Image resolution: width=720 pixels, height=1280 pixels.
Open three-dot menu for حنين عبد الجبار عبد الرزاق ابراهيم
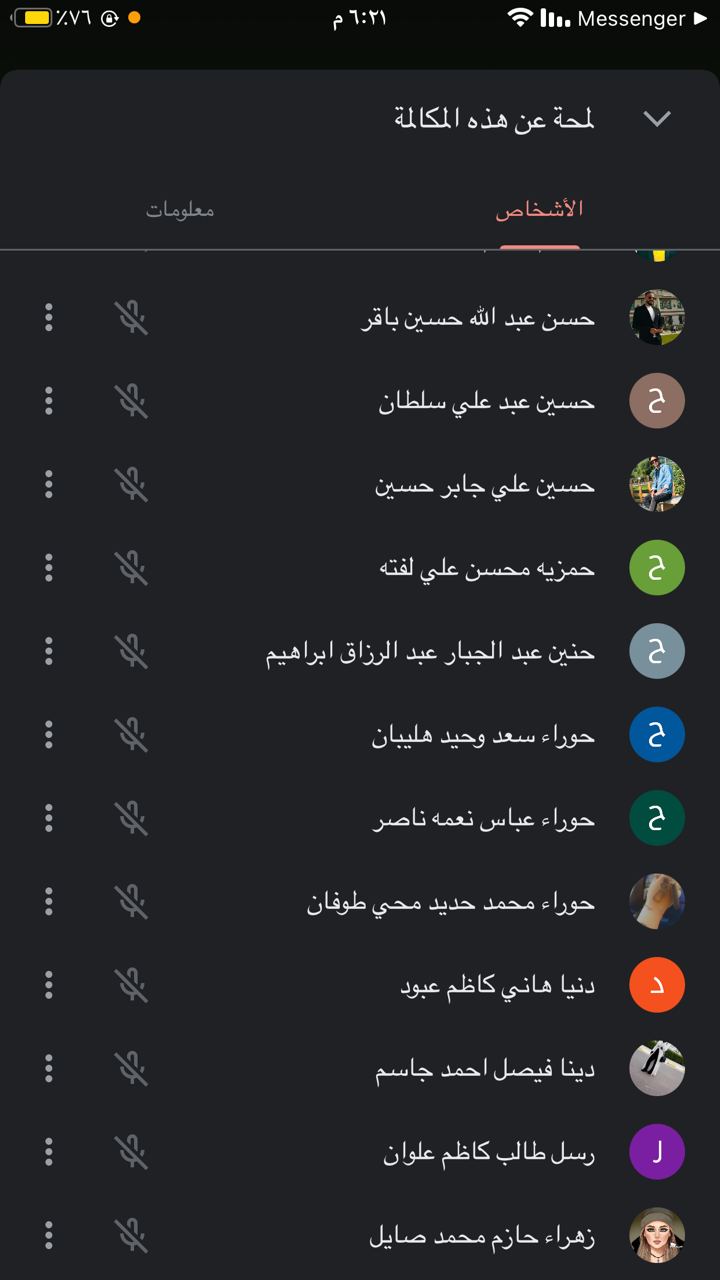[49, 652]
